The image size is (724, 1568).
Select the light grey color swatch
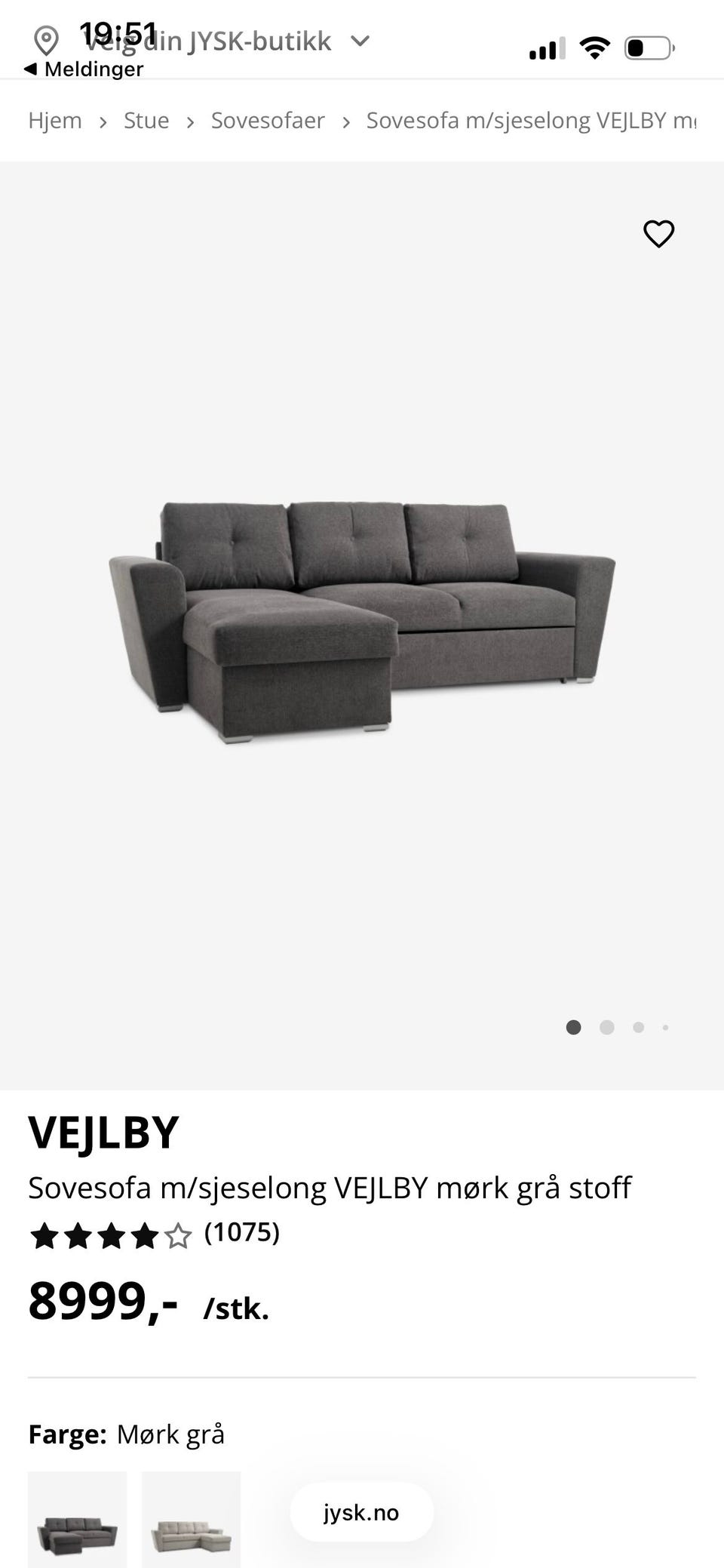tap(191, 1518)
